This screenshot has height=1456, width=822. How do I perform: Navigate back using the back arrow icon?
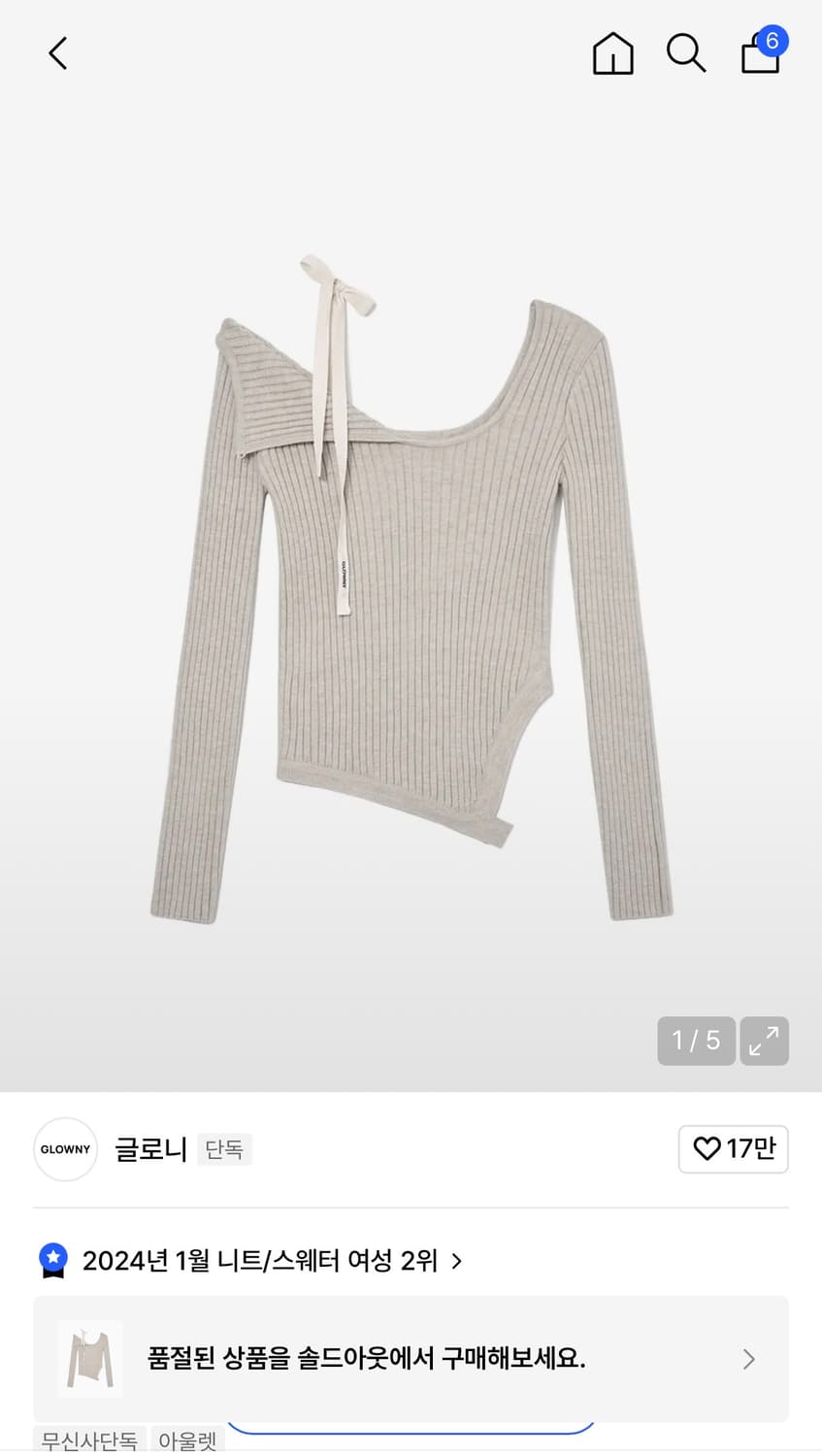click(x=57, y=53)
